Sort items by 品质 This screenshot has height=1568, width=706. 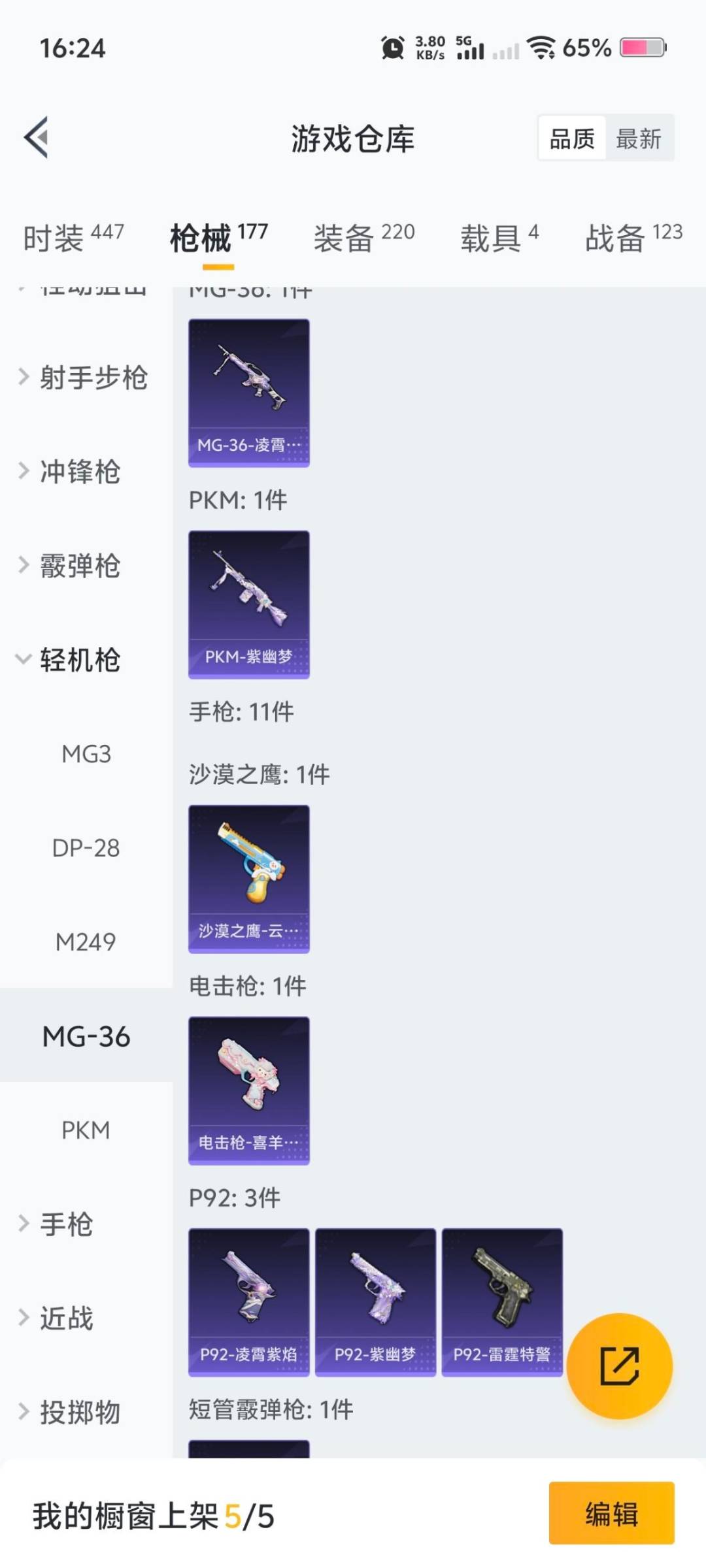click(572, 139)
